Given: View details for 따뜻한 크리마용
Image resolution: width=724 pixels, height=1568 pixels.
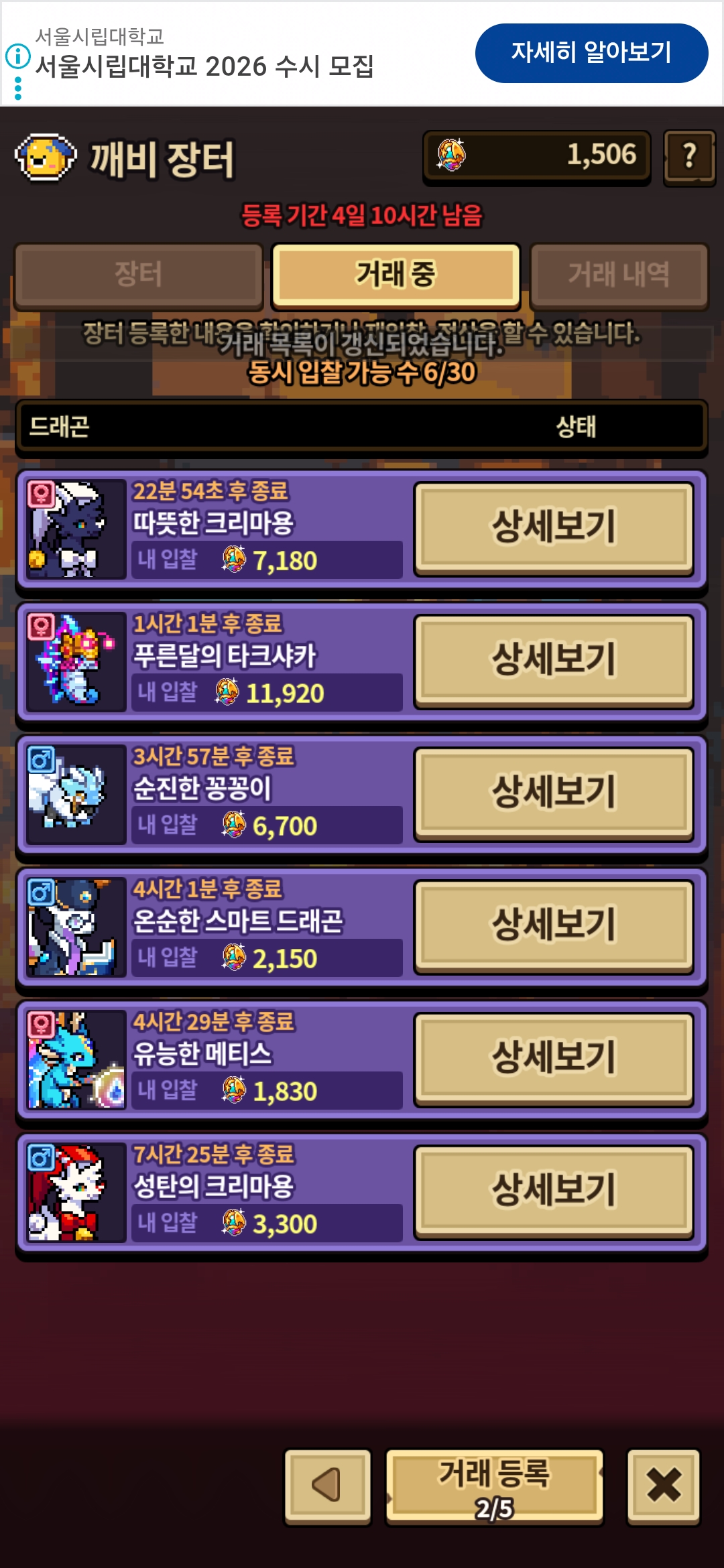Looking at the screenshot, I should tap(554, 527).
